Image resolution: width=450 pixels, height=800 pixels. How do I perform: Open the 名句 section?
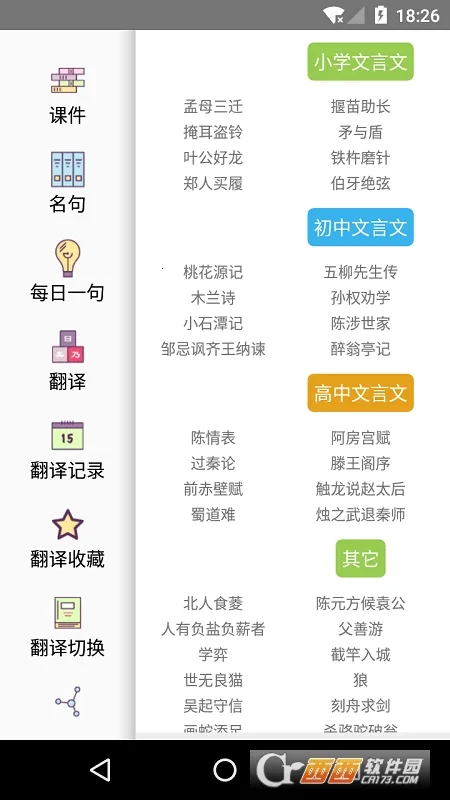click(x=67, y=183)
